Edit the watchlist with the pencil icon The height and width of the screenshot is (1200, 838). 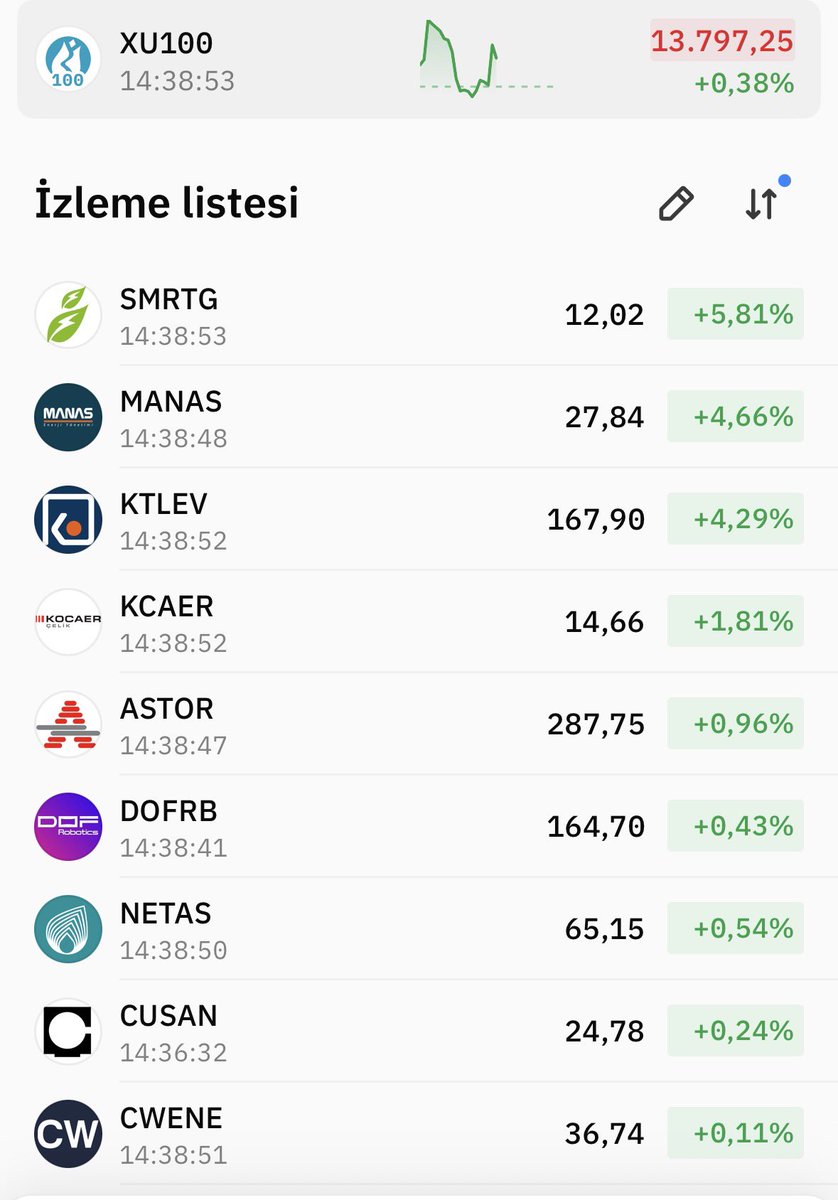(x=676, y=203)
